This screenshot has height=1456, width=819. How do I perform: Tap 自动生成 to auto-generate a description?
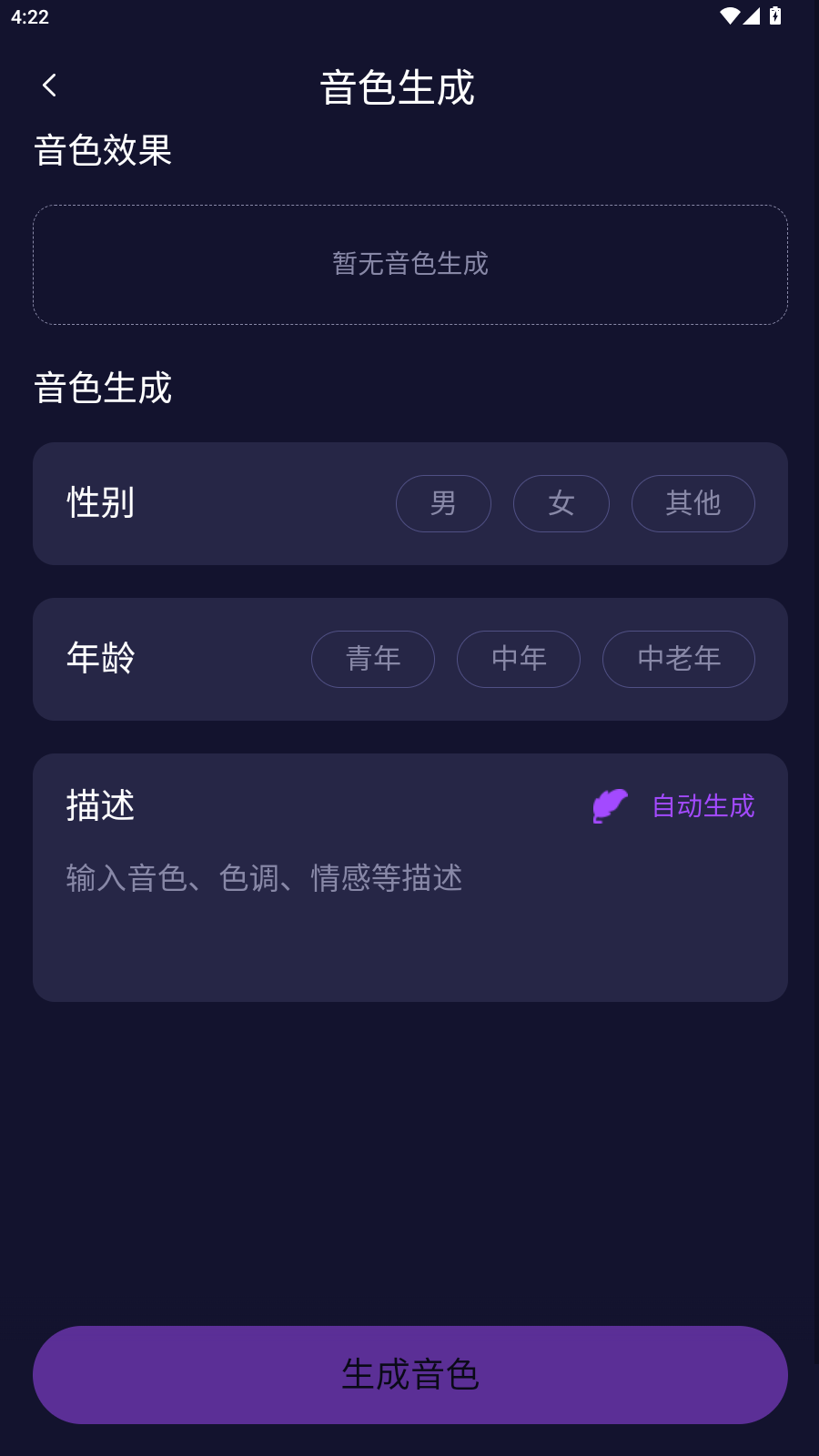click(x=703, y=805)
